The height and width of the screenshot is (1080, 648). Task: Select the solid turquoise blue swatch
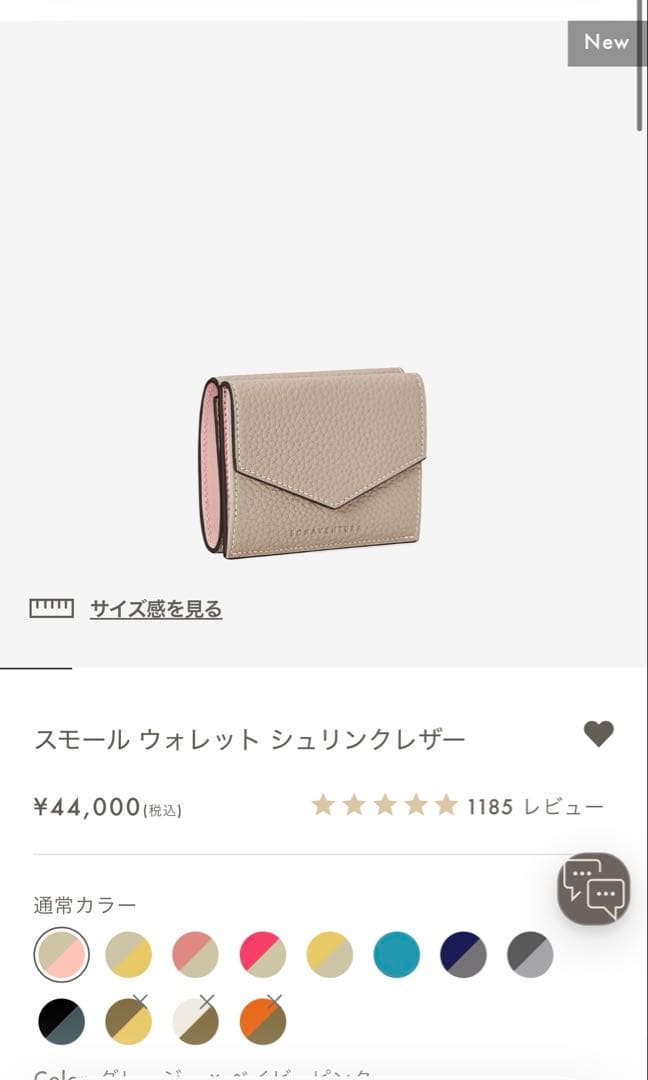pos(396,954)
